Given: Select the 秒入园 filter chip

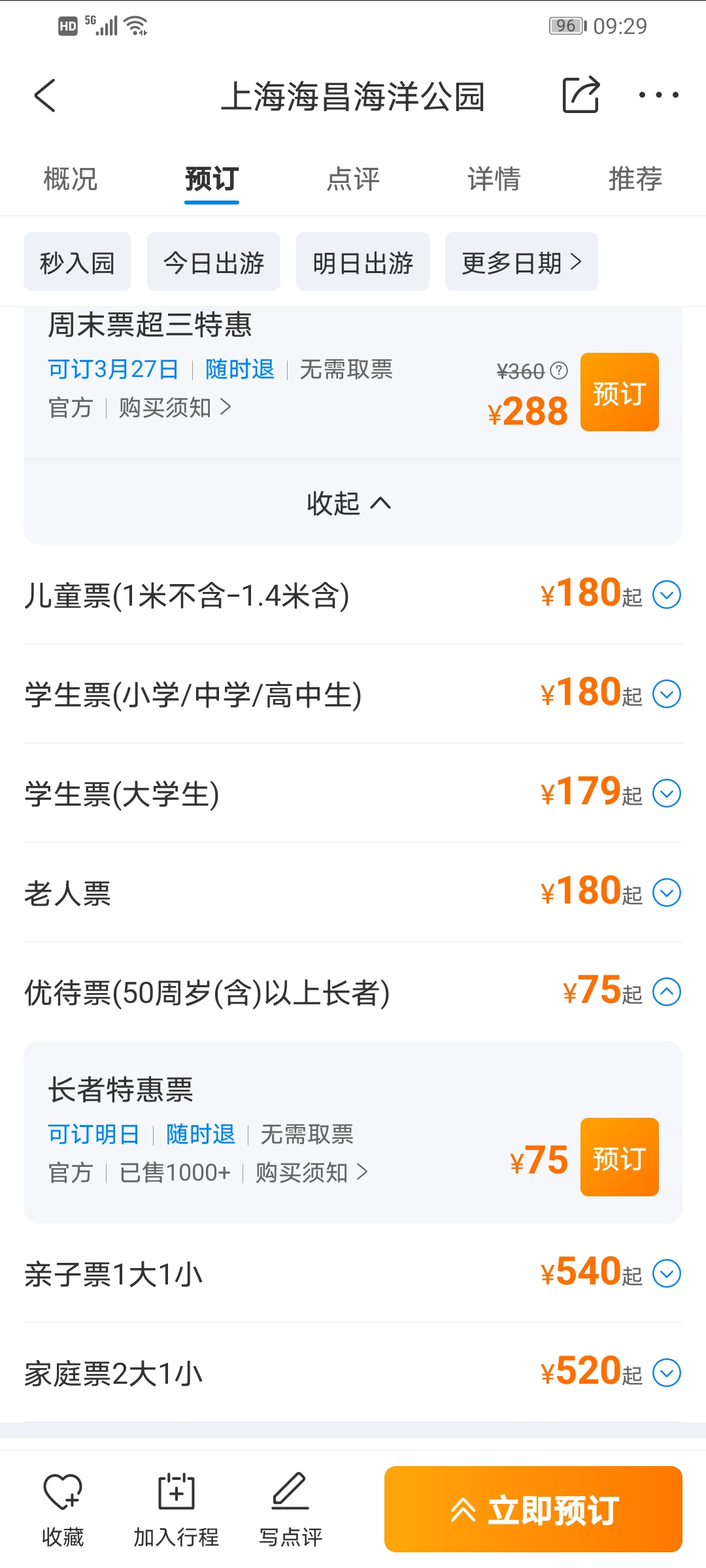Looking at the screenshot, I should pos(77,261).
